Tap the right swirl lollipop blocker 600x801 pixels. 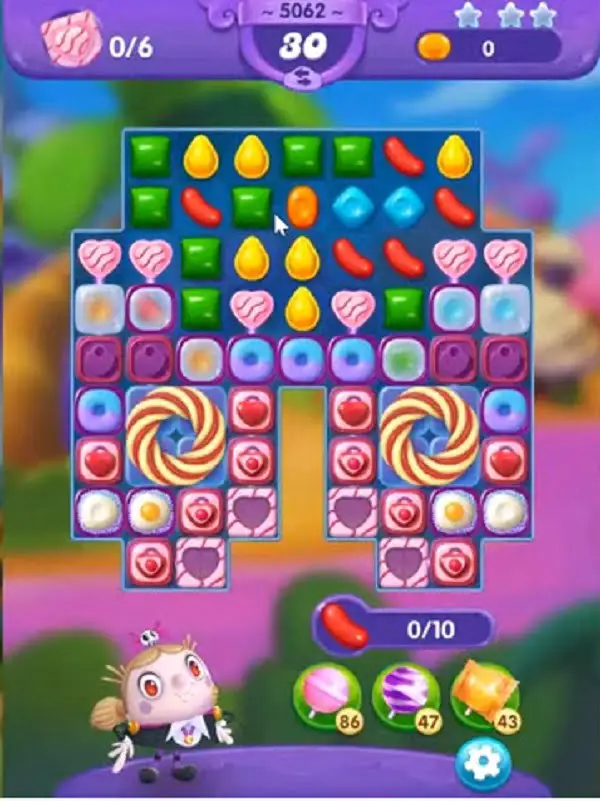(x=429, y=435)
